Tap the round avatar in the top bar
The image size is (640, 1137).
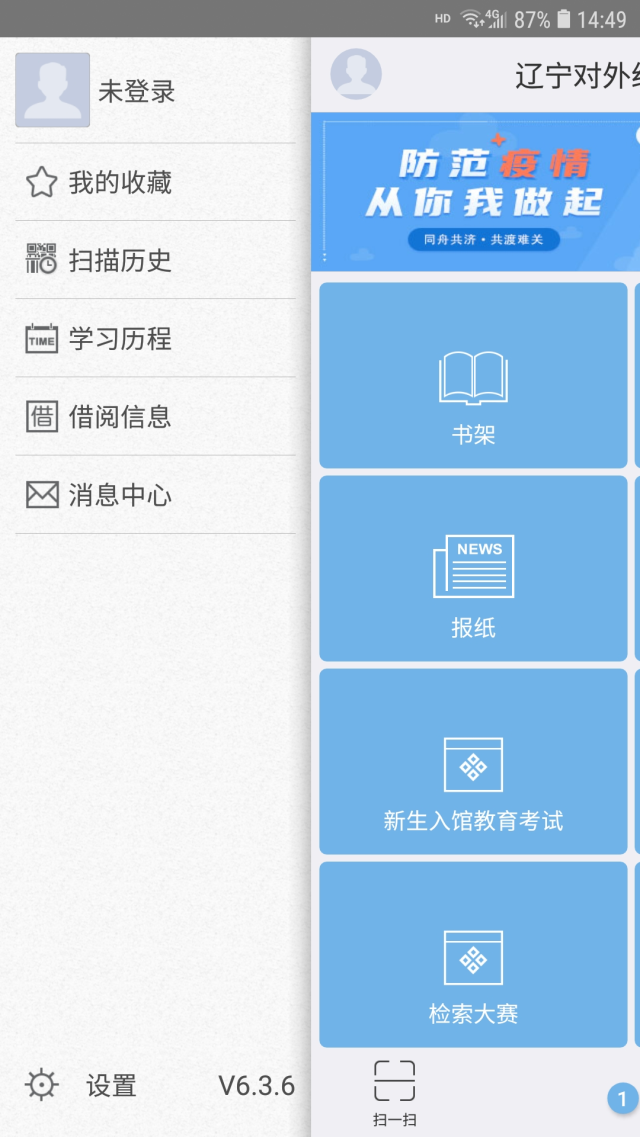tap(356, 74)
